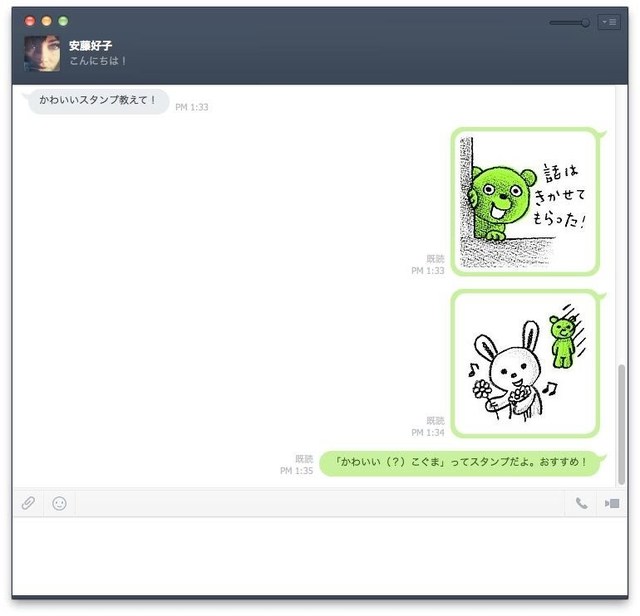The height and width of the screenshot is (616, 640).
Task: Open 安藤好子's profile picture
Action: point(42,53)
